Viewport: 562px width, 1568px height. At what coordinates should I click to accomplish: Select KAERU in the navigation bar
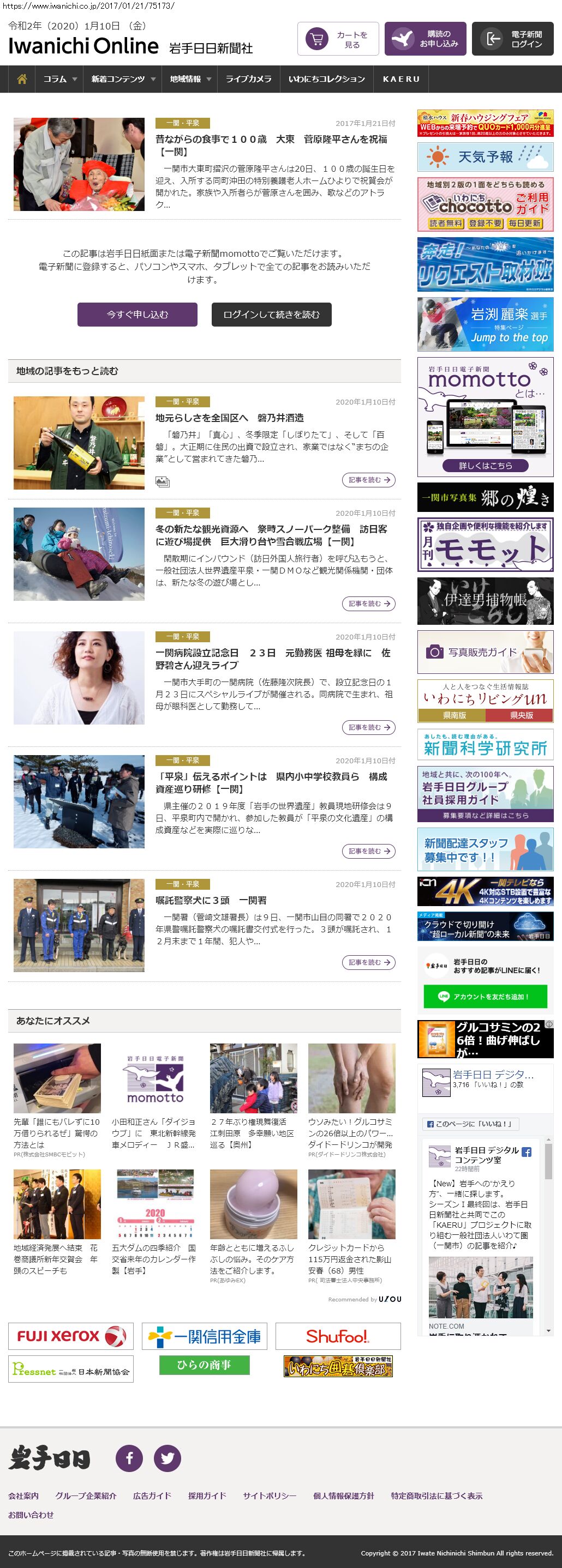pyautogui.click(x=400, y=79)
